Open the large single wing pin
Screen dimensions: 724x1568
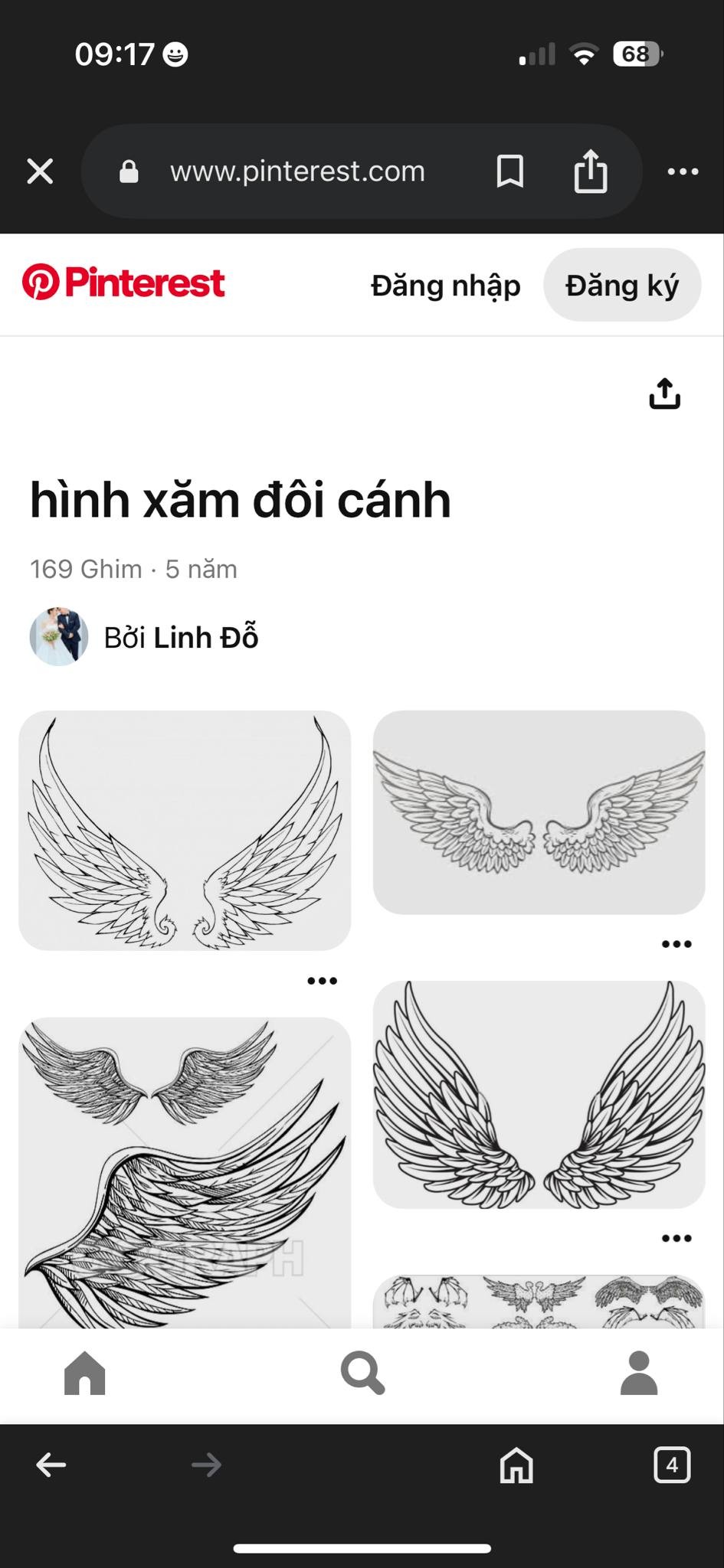(x=185, y=1172)
